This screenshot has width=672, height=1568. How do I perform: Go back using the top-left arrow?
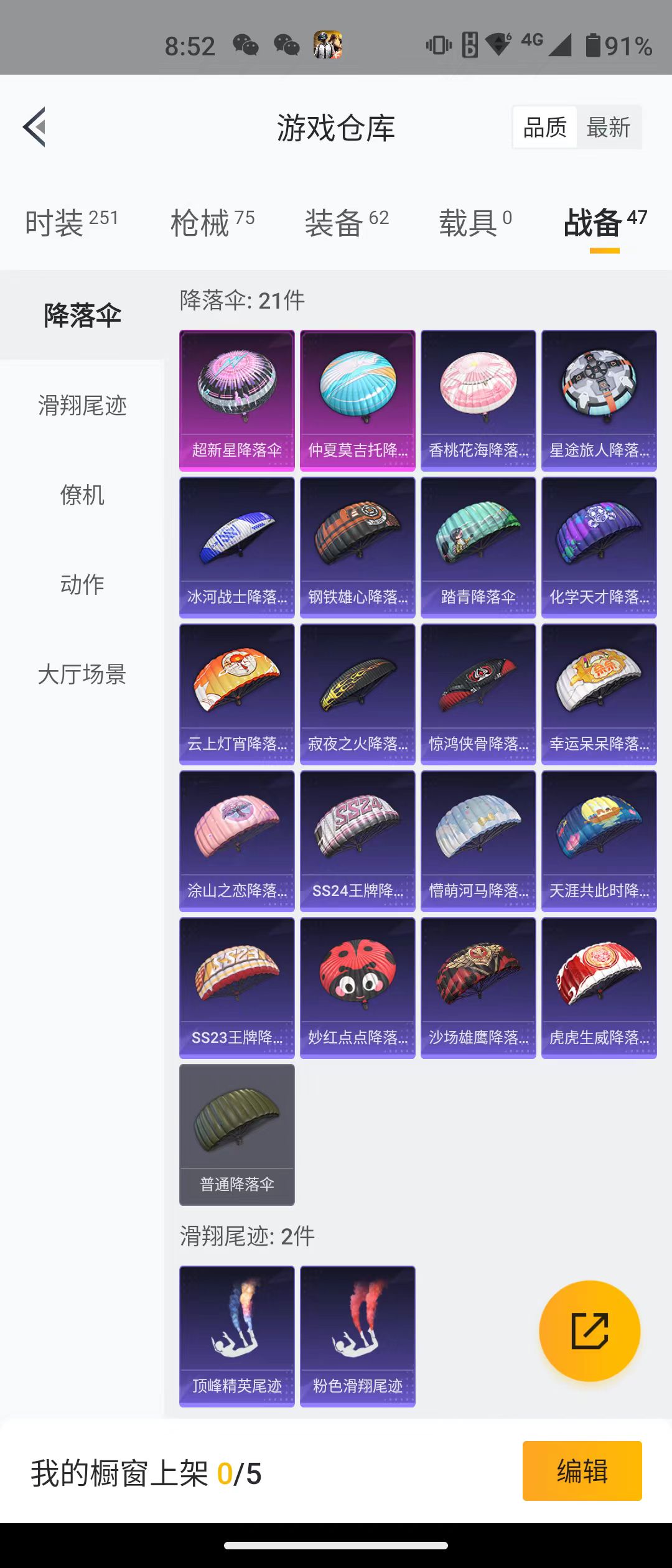(x=34, y=127)
